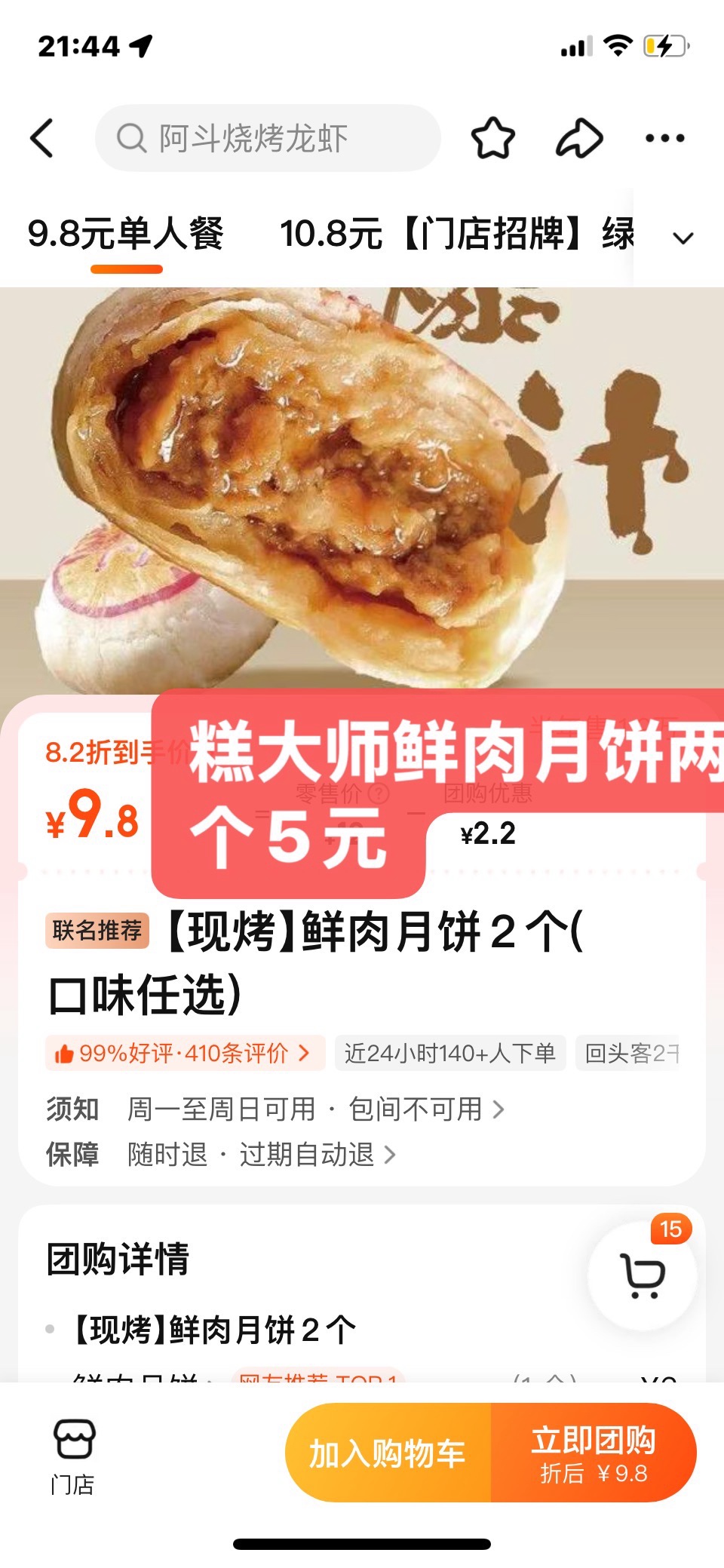The height and width of the screenshot is (1568, 724).
Task: Expand the package list dropdown arrow
Action: (683, 238)
